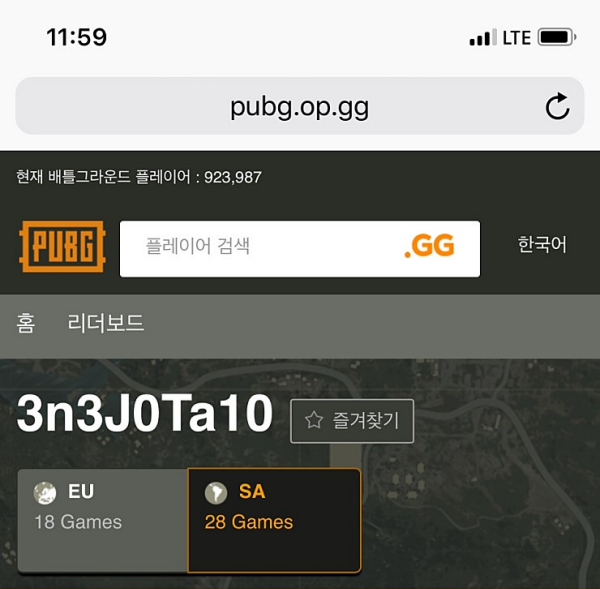Select the SA 28 Games server
The width and height of the screenshot is (600, 589).
click(x=274, y=519)
